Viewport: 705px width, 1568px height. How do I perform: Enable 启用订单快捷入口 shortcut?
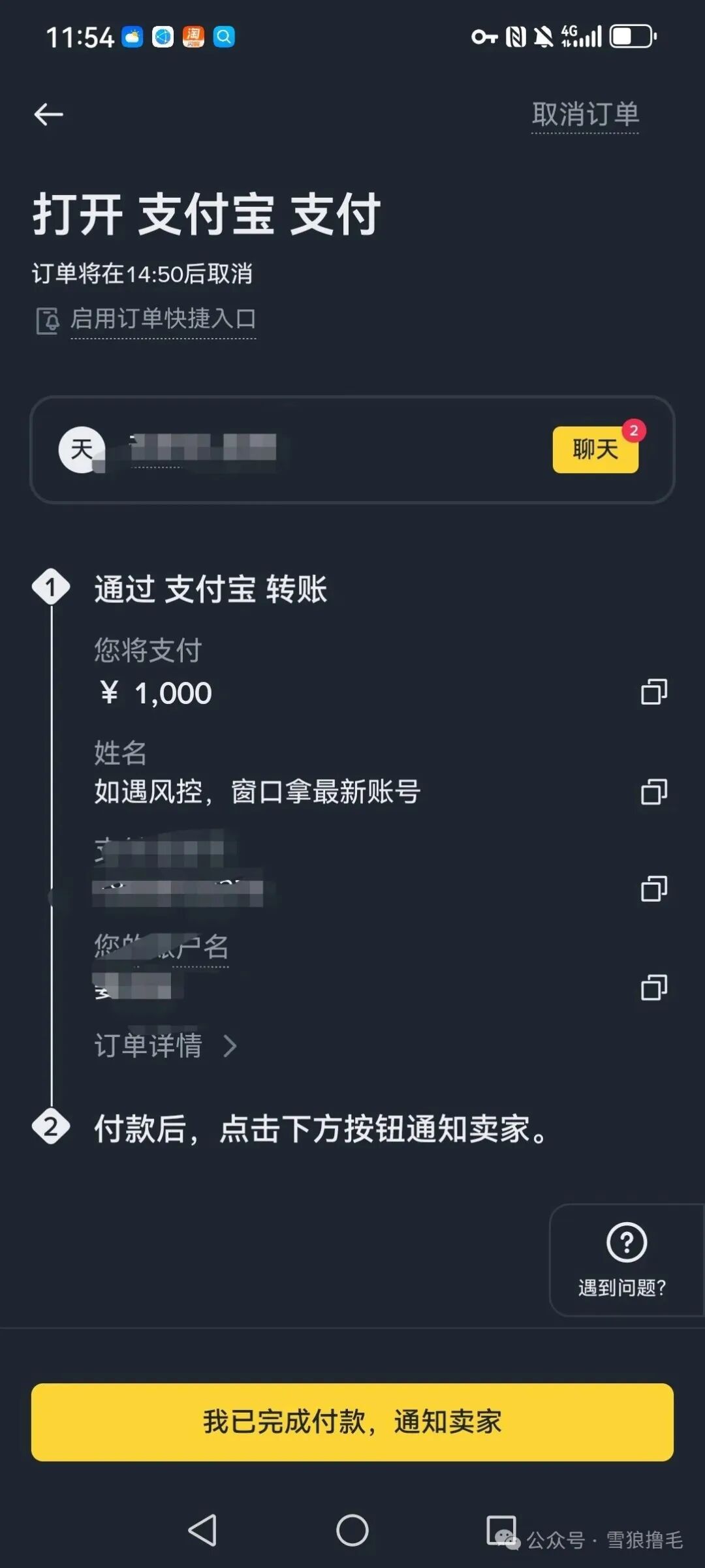pos(162,320)
